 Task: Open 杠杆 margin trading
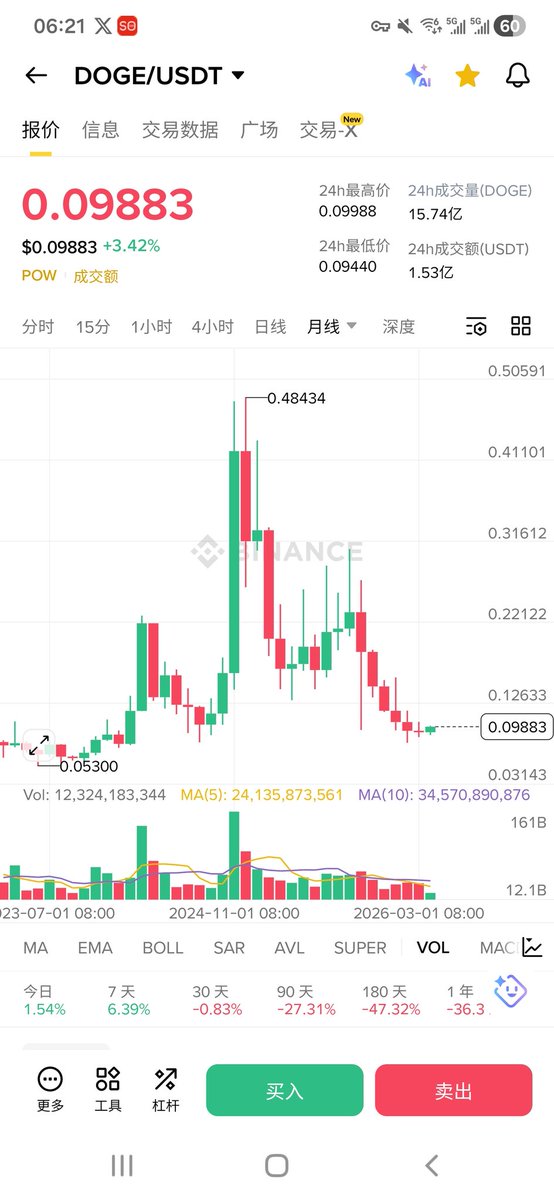(x=166, y=1089)
